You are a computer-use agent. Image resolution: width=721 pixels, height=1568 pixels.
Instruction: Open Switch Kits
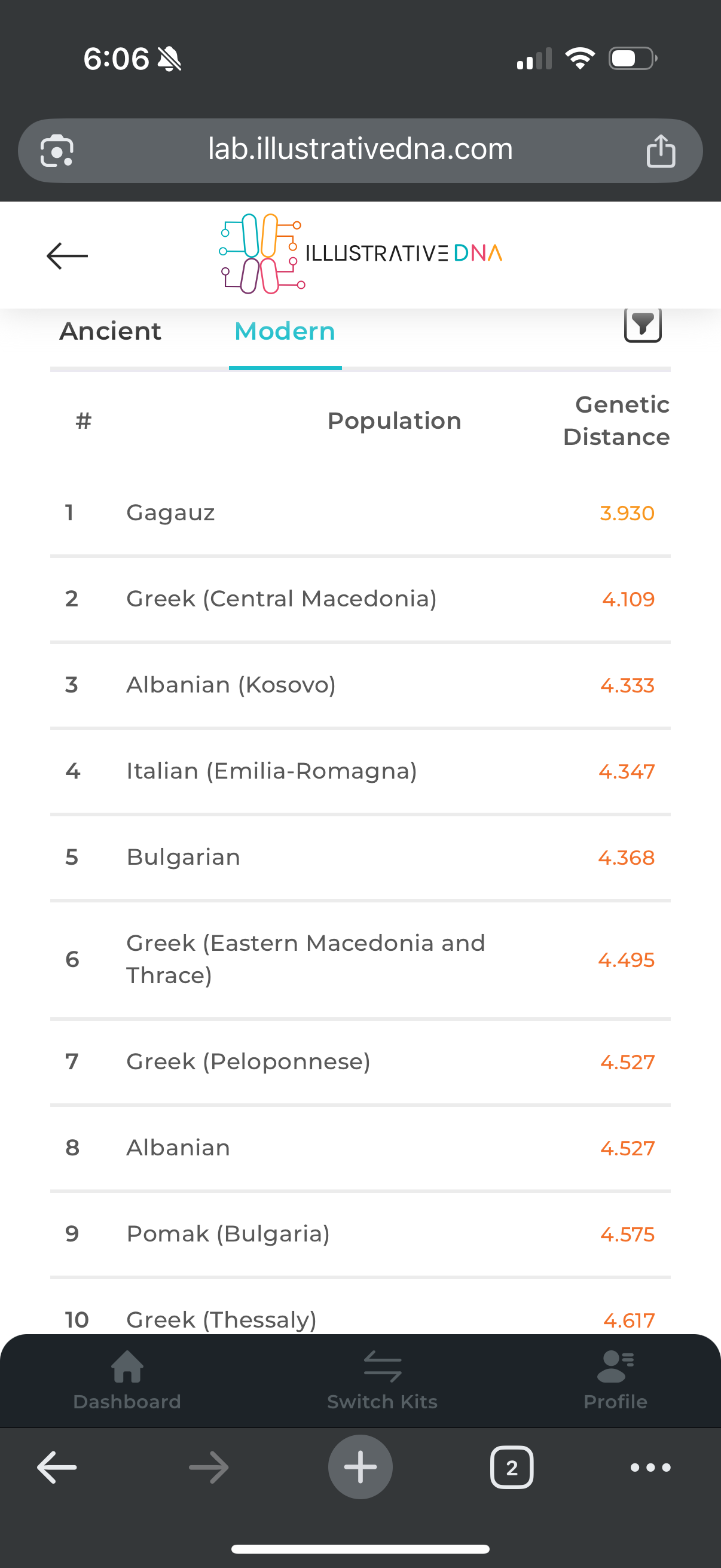point(382,1380)
